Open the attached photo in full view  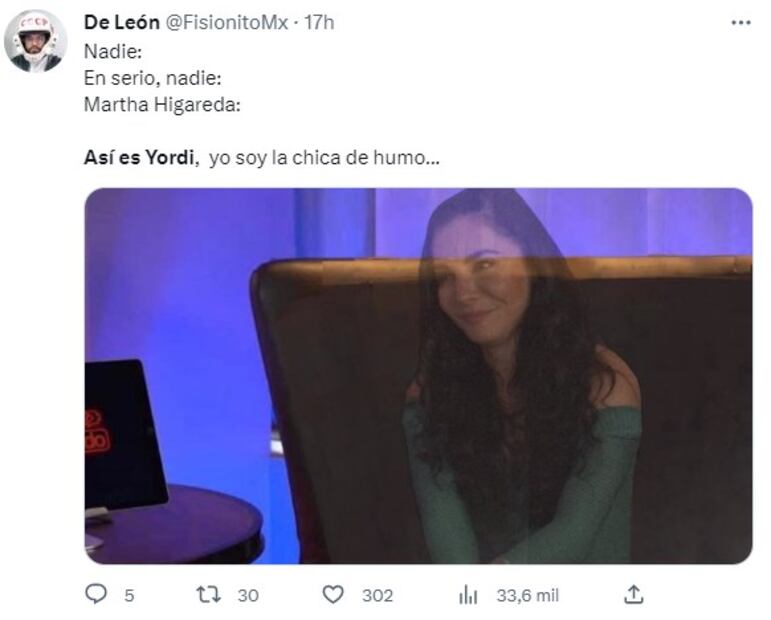click(x=418, y=375)
